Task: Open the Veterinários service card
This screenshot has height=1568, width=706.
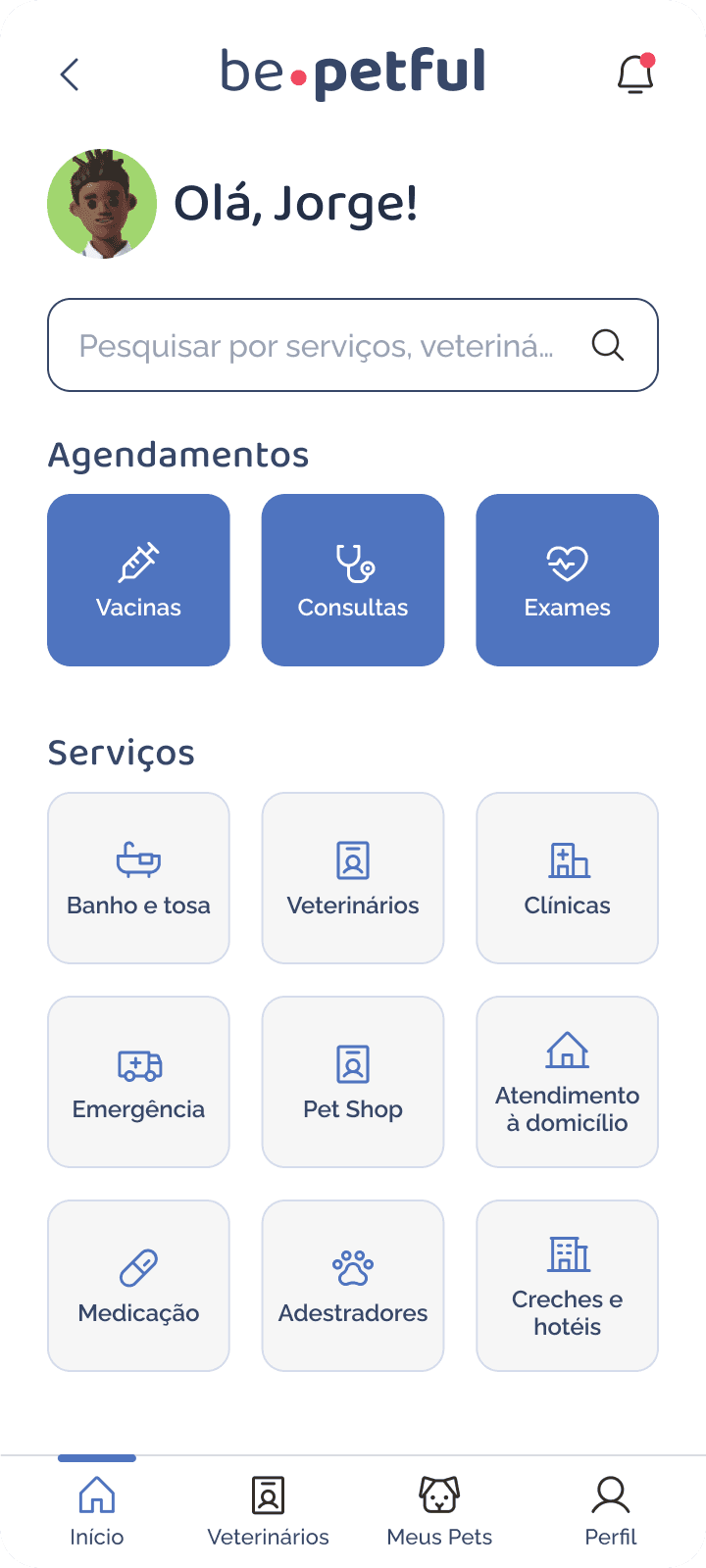Action: click(353, 878)
